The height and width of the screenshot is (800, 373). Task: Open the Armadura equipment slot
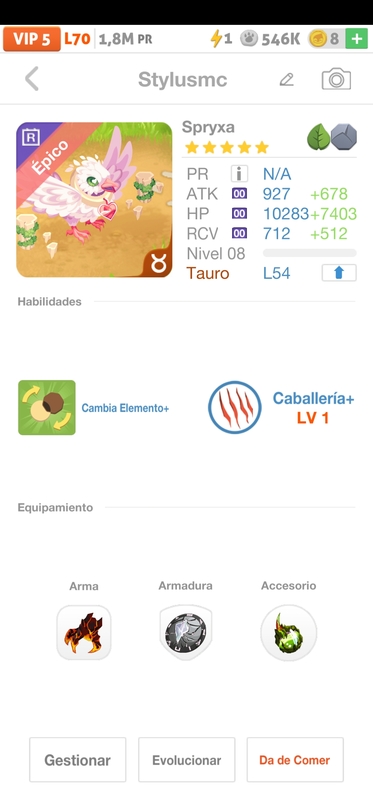[186, 633]
